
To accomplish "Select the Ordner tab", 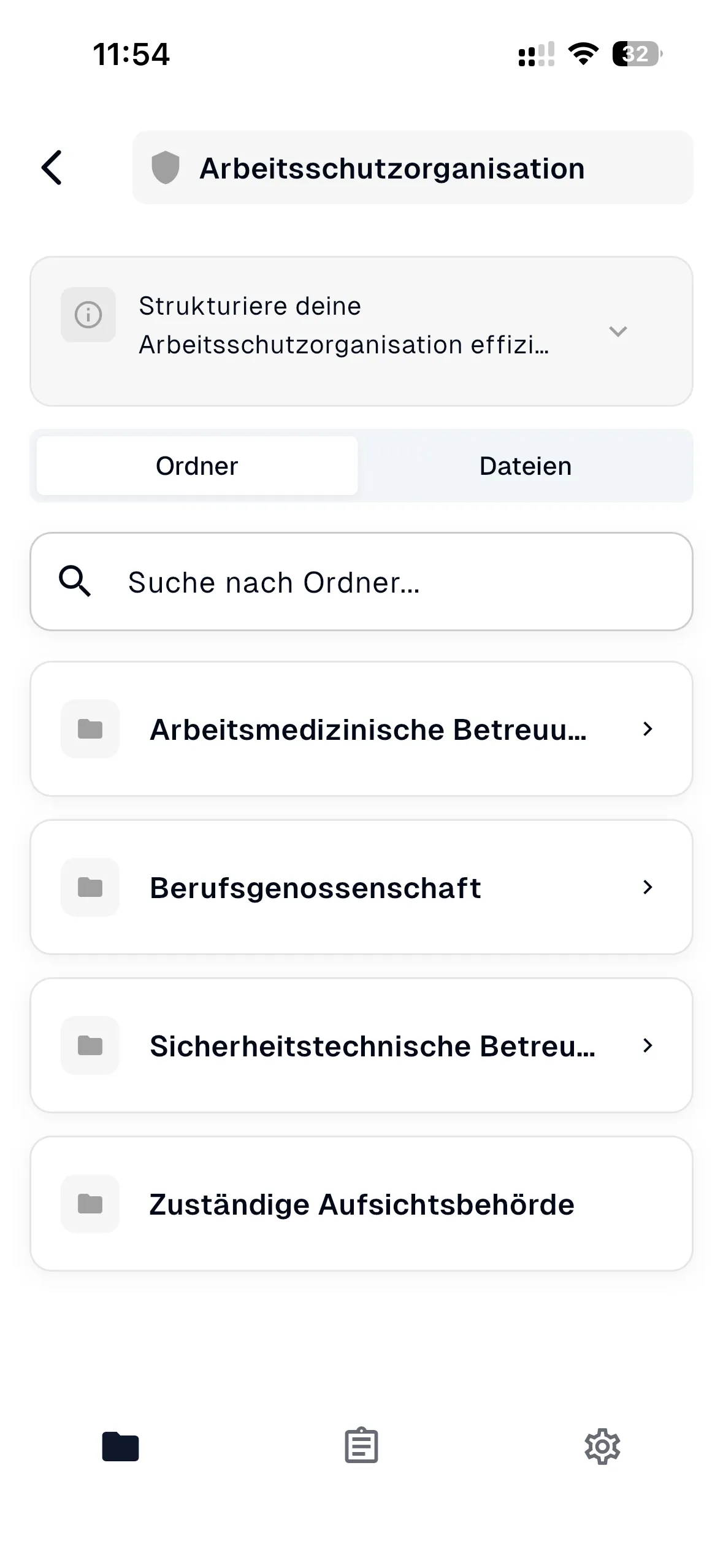I will 197,466.
